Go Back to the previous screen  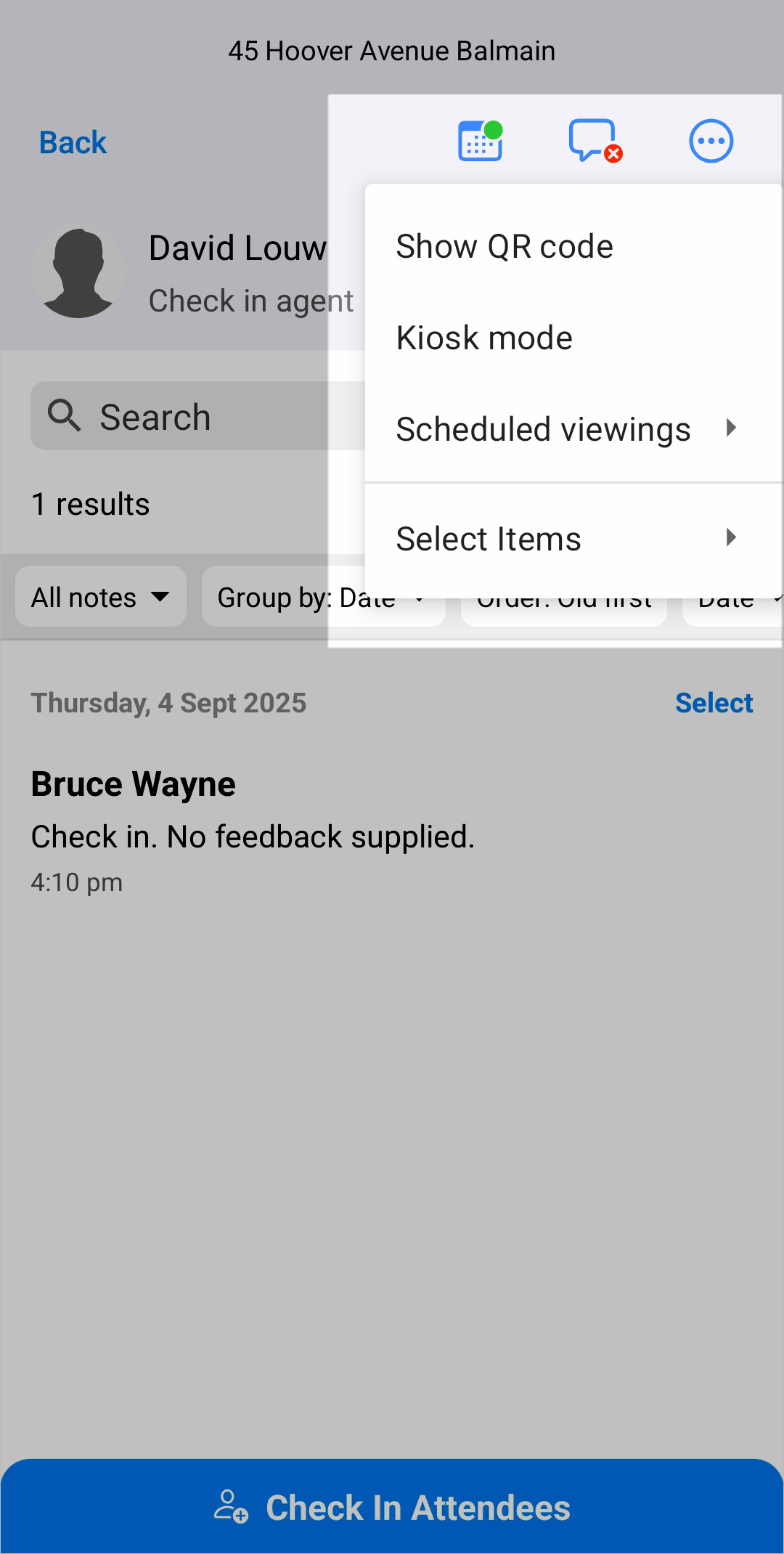click(x=73, y=143)
